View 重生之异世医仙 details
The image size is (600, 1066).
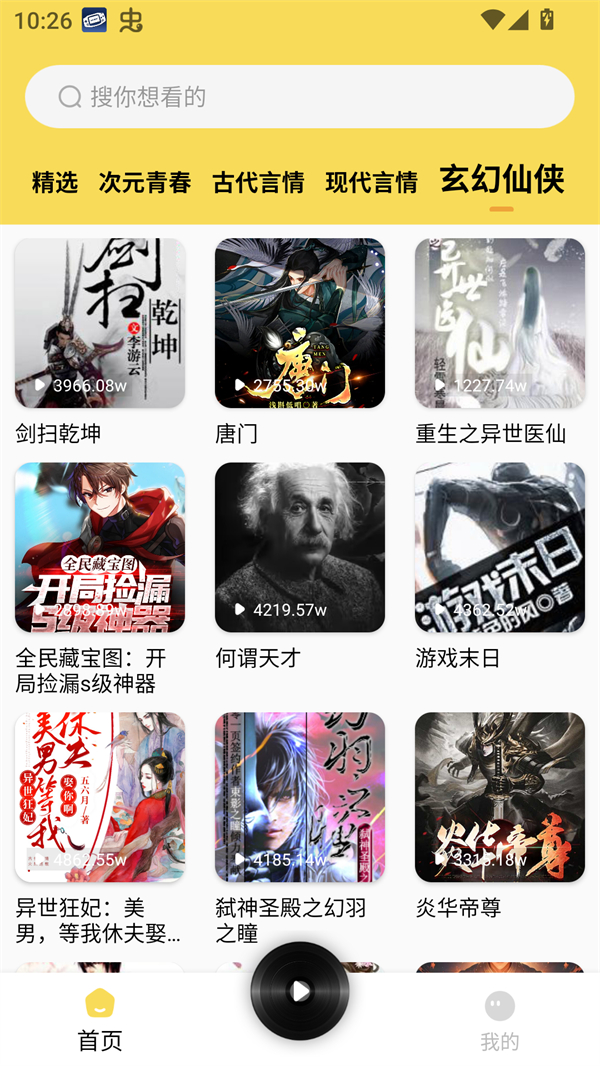[x=500, y=323]
